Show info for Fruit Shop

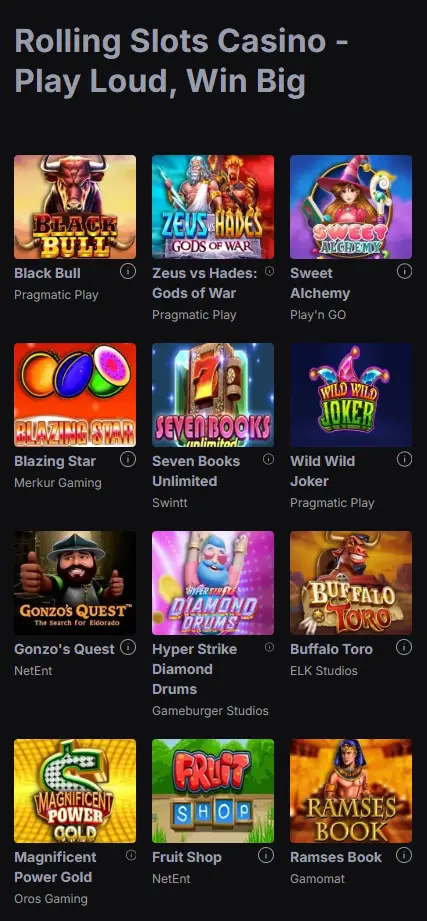(266, 855)
